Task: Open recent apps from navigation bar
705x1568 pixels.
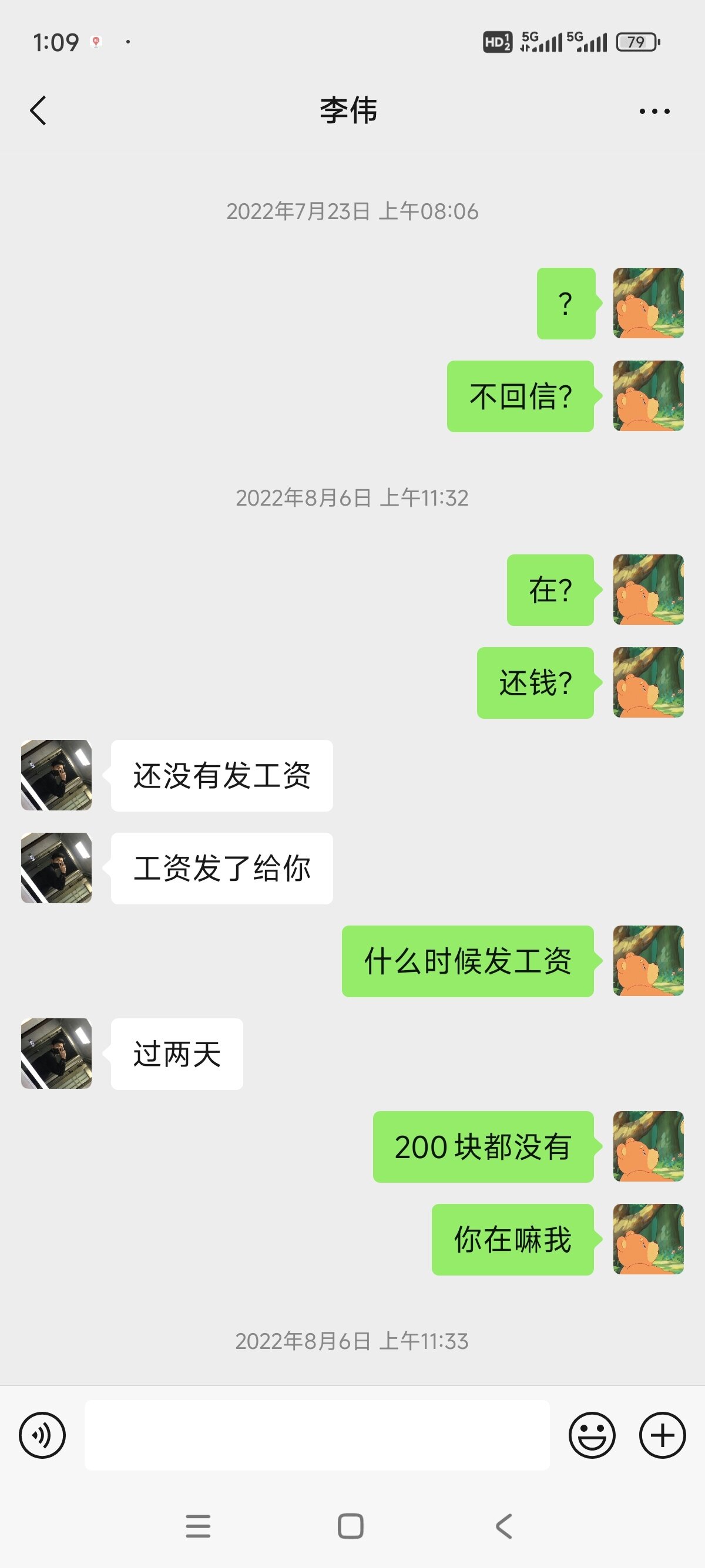Action: tap(198, 1526)
